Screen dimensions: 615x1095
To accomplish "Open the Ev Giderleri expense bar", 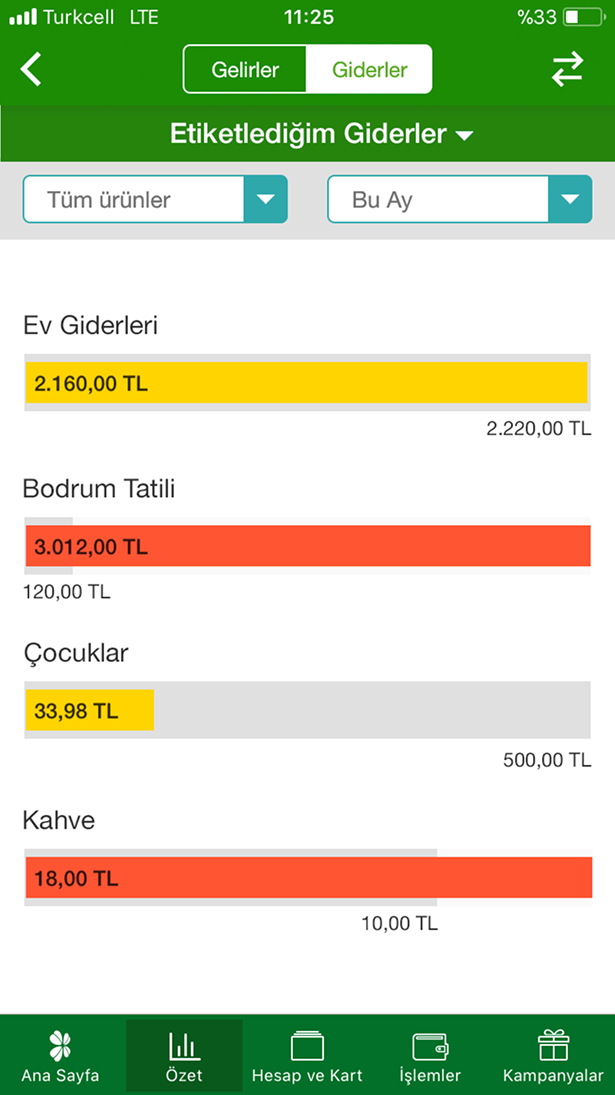I will pyautogui.click(x=307, y=382).
